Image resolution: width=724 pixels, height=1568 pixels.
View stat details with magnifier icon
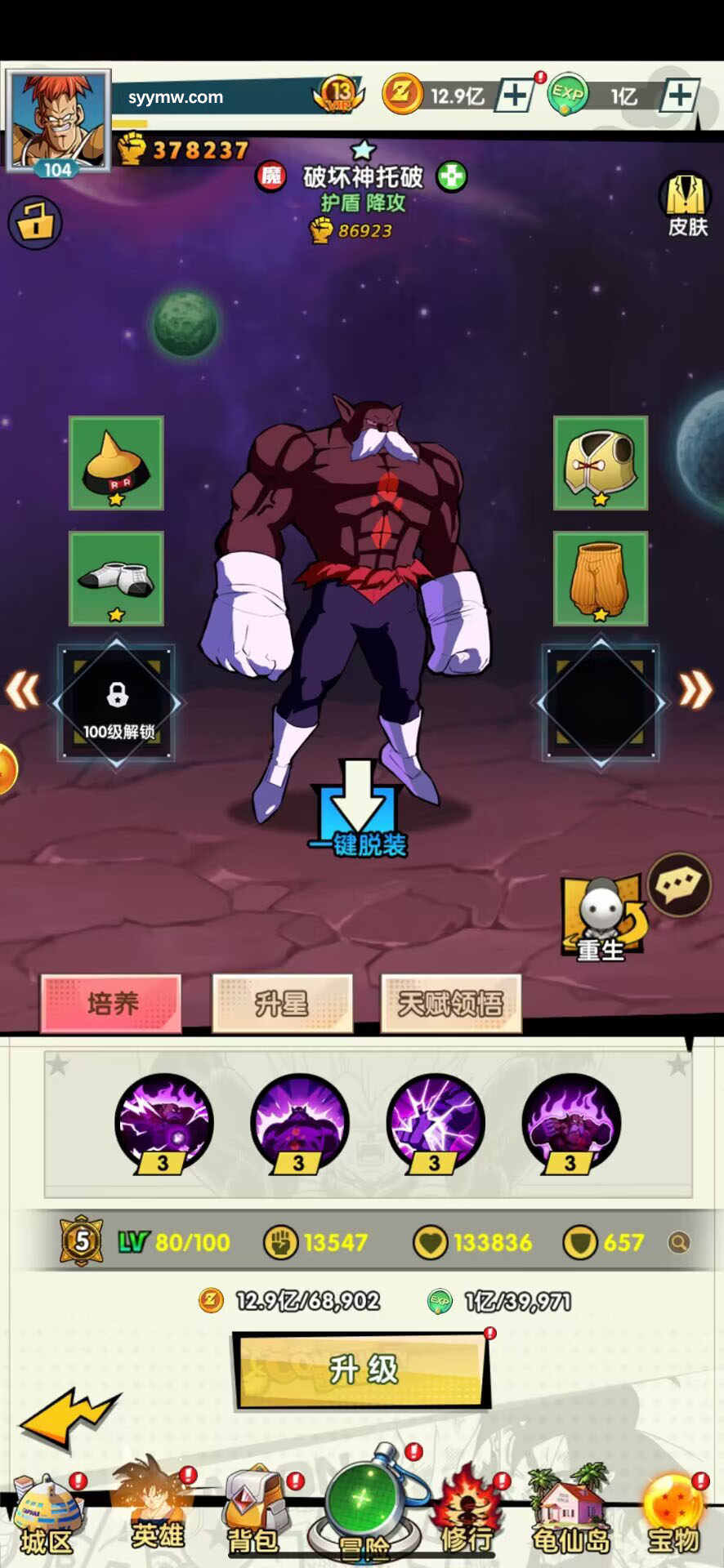pos(678,1243)
